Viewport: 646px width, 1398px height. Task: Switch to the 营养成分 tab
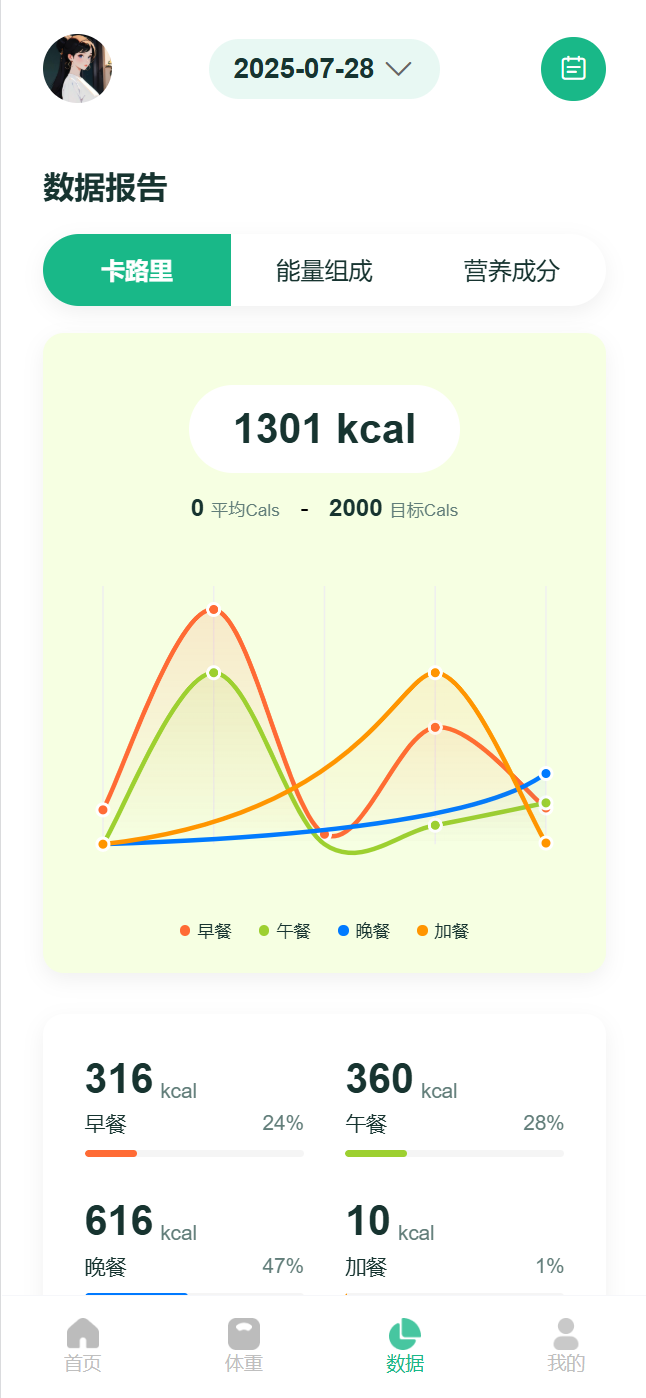tap(511, 270)
